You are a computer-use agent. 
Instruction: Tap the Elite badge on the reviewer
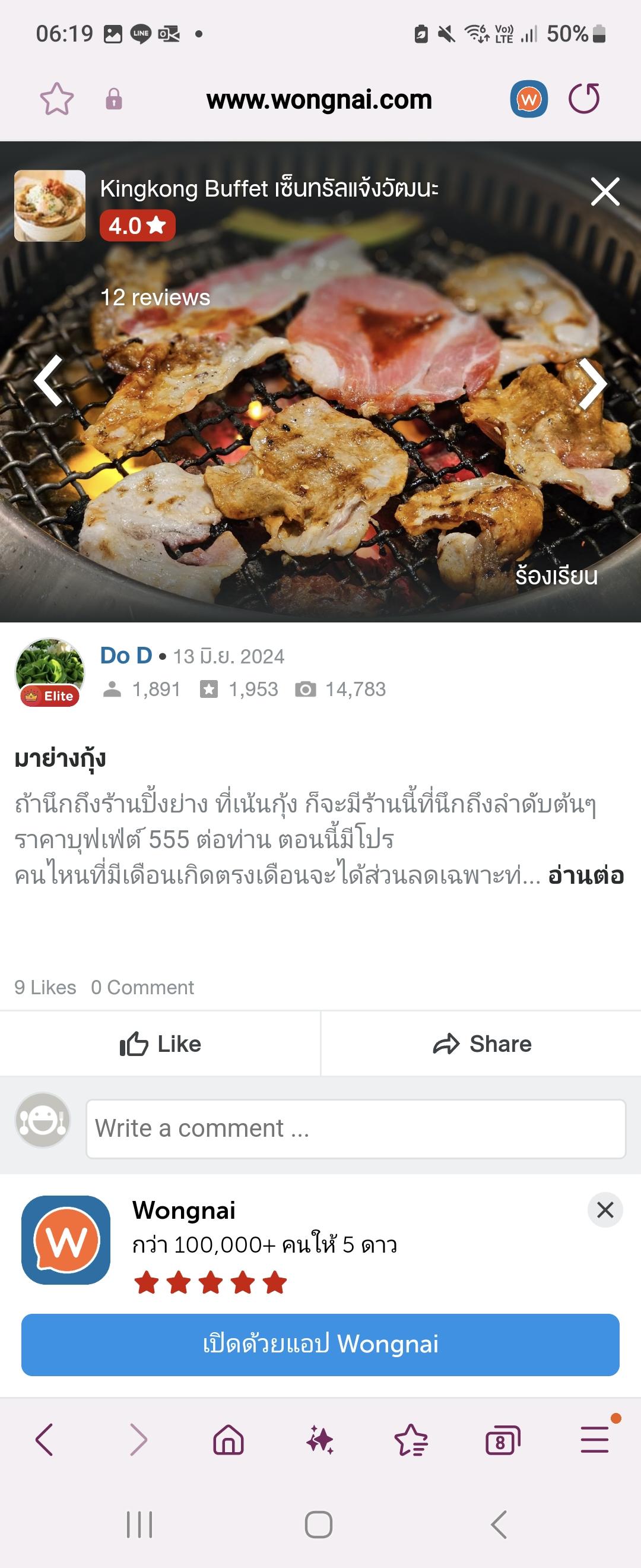tap(50, 696)
